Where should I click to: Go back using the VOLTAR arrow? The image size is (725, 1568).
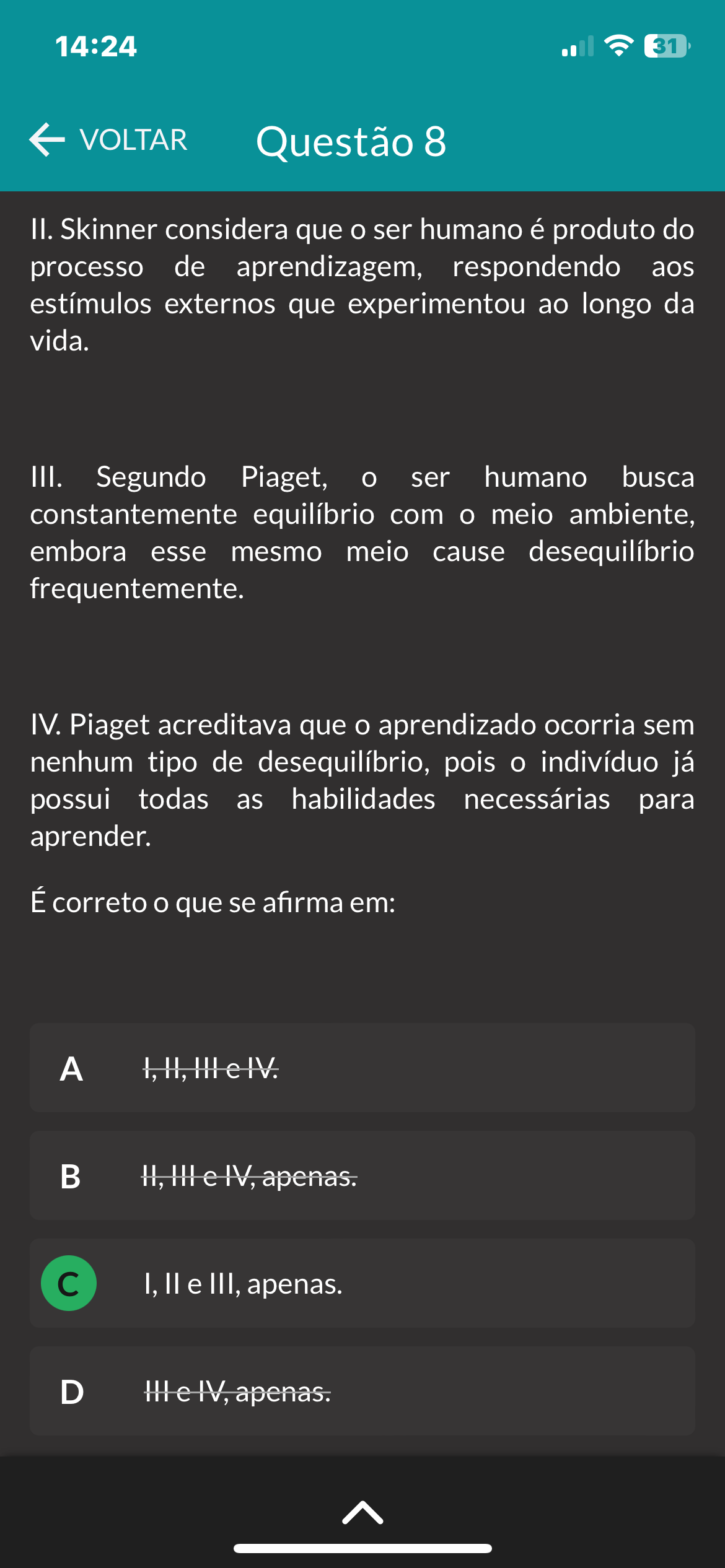tap(108, 140)
